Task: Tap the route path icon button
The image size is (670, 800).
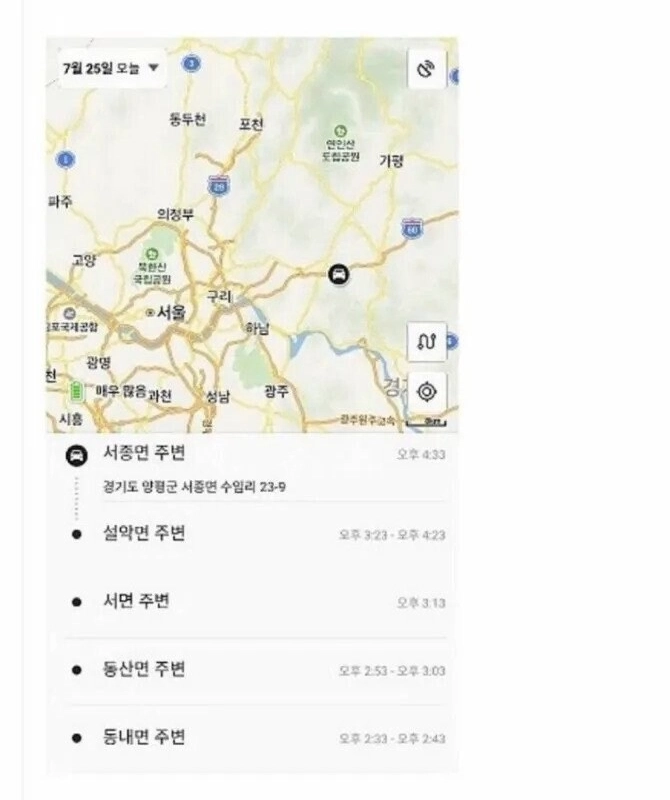Action: (427, 342)
